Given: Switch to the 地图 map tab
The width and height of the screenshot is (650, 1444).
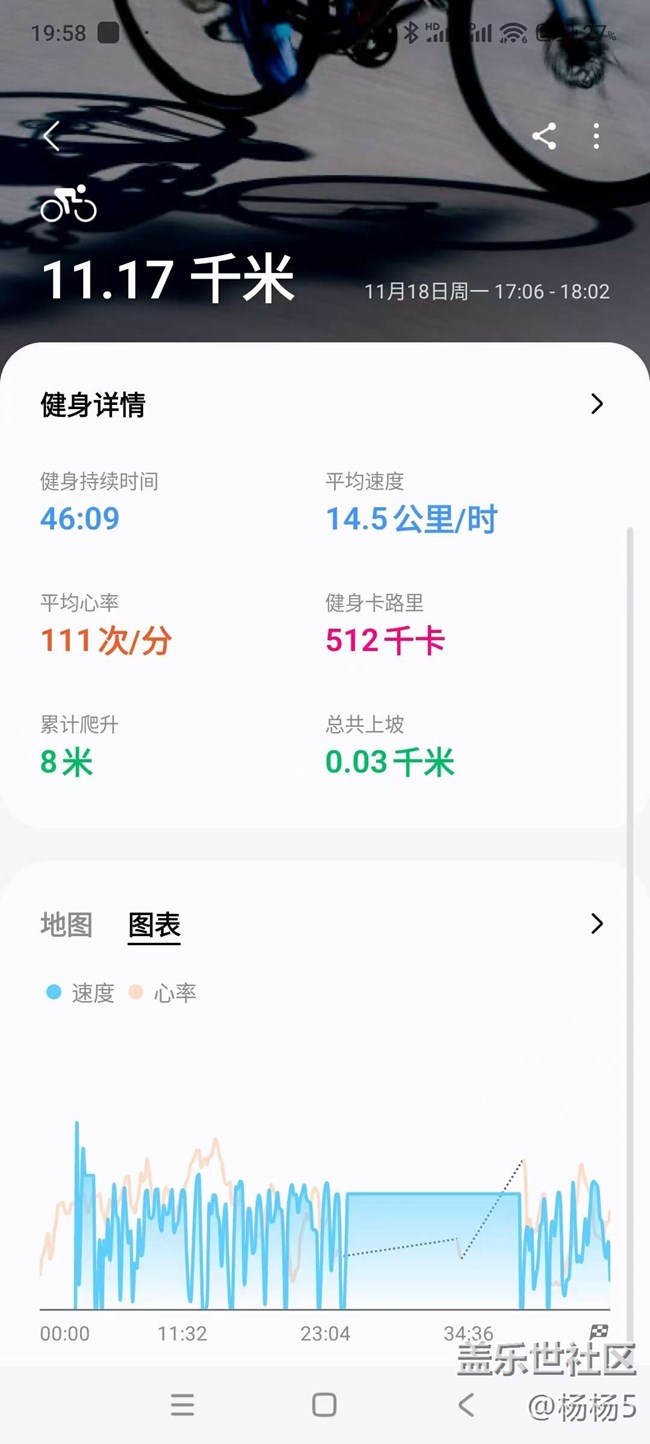Looking at the screenshot, I should pyautogui.click(x=66, y=924).
